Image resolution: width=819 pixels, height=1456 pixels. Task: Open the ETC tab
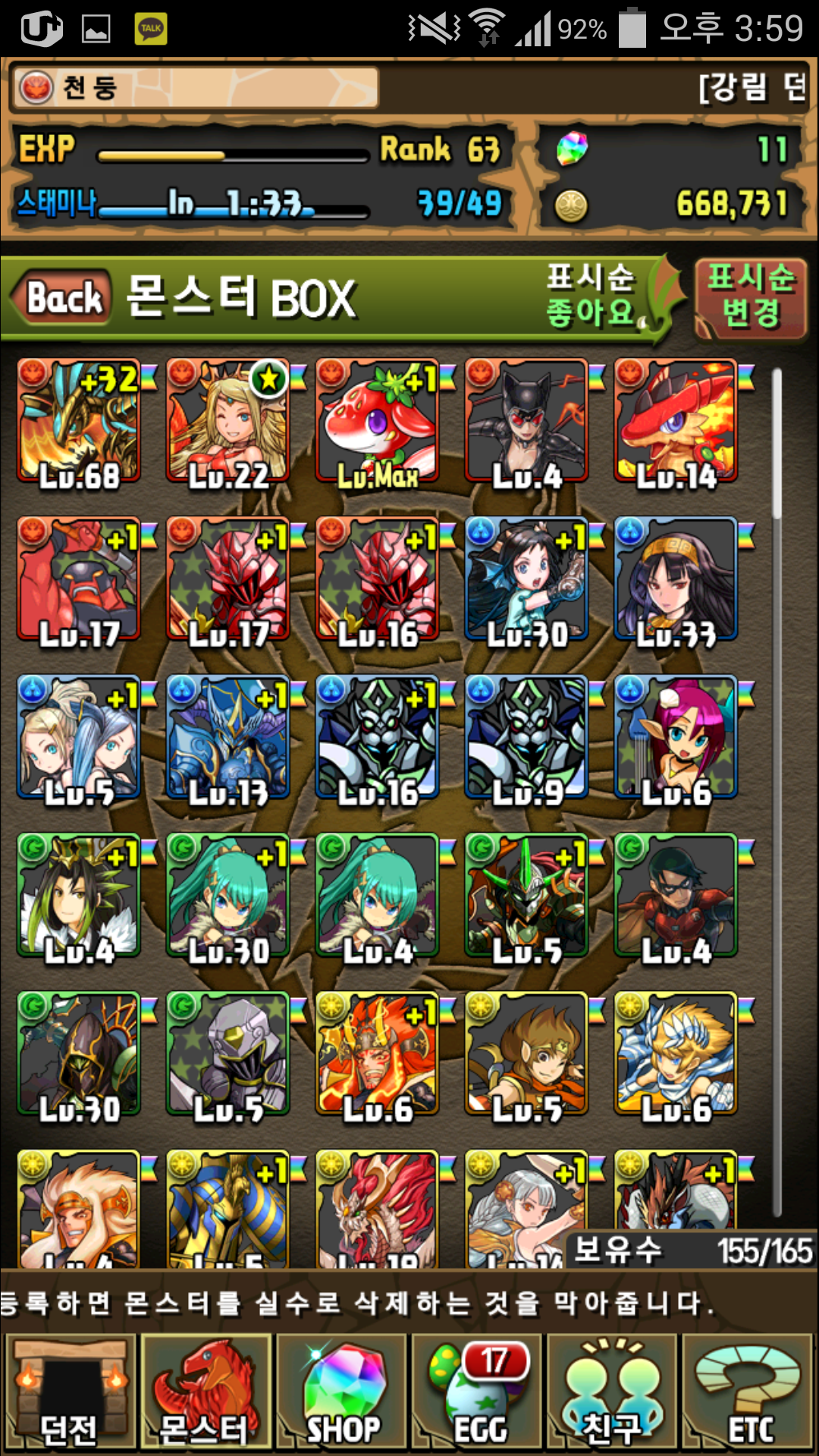[x=748, y=1394]
